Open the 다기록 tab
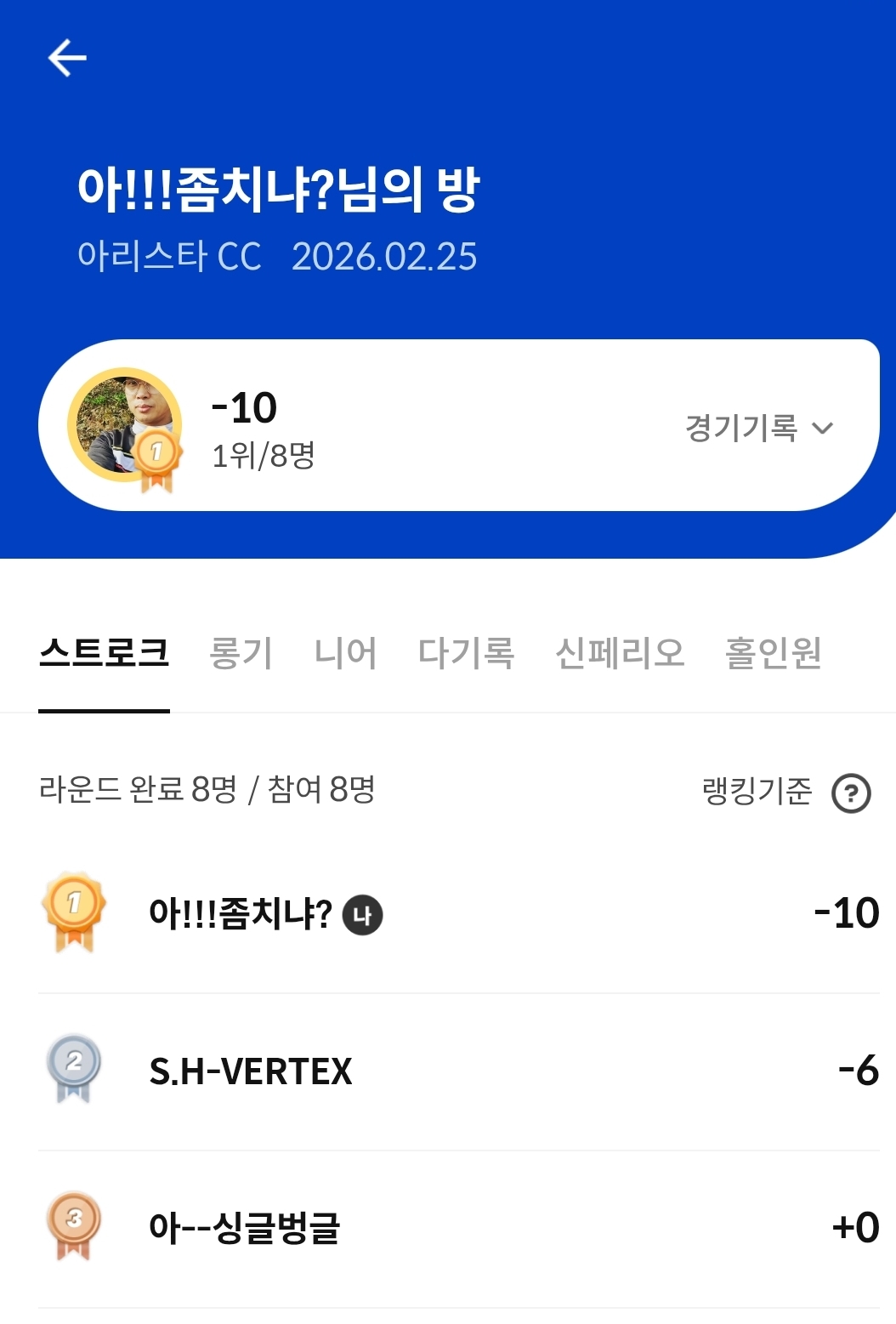Screen dimensions: 896x1324 pyautogui.click(x=466, y=653)
